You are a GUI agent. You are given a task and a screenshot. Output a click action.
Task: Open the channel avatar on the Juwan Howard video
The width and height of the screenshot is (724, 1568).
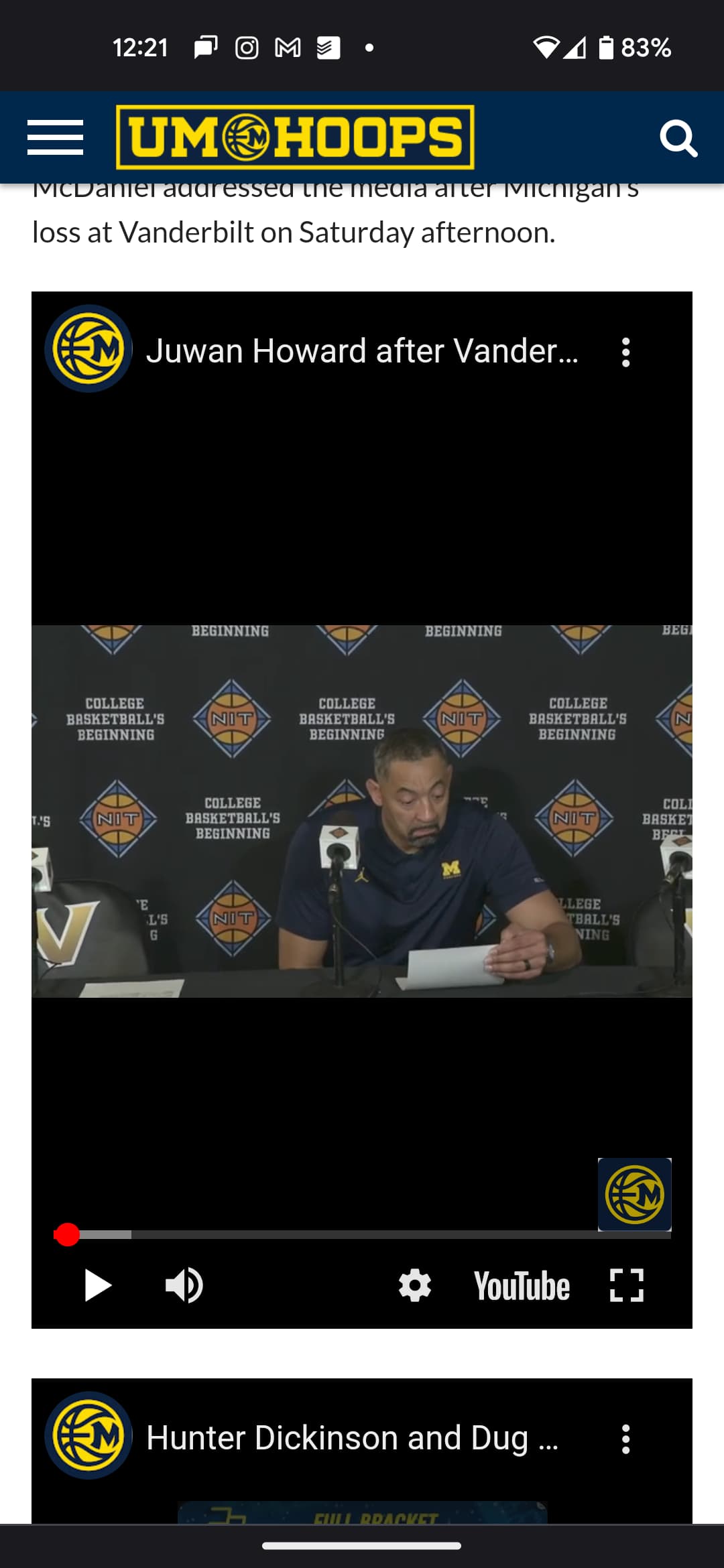click(x=88, y=349)
